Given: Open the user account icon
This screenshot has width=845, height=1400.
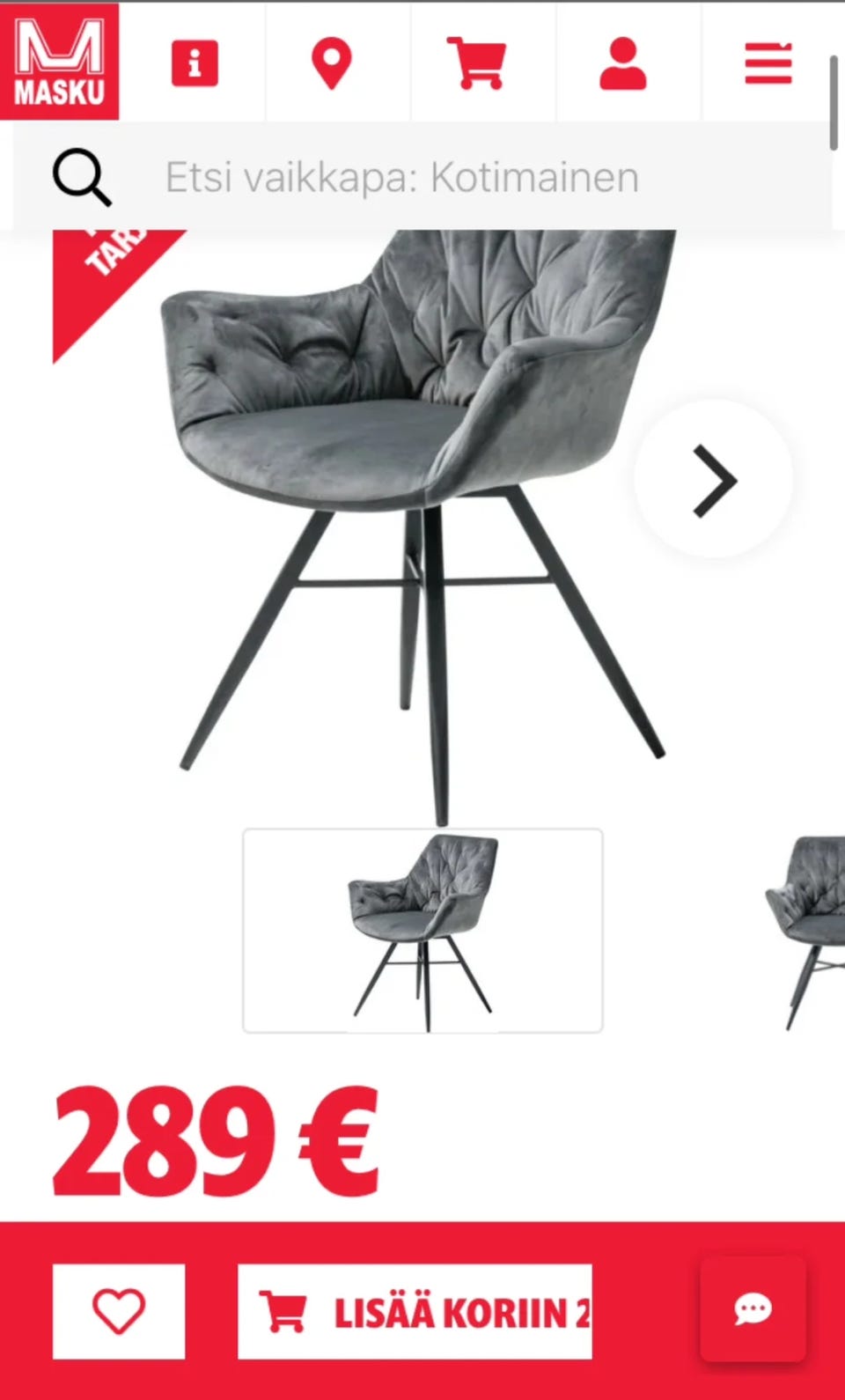Looking at the screenshot, I should click(623, 63).
